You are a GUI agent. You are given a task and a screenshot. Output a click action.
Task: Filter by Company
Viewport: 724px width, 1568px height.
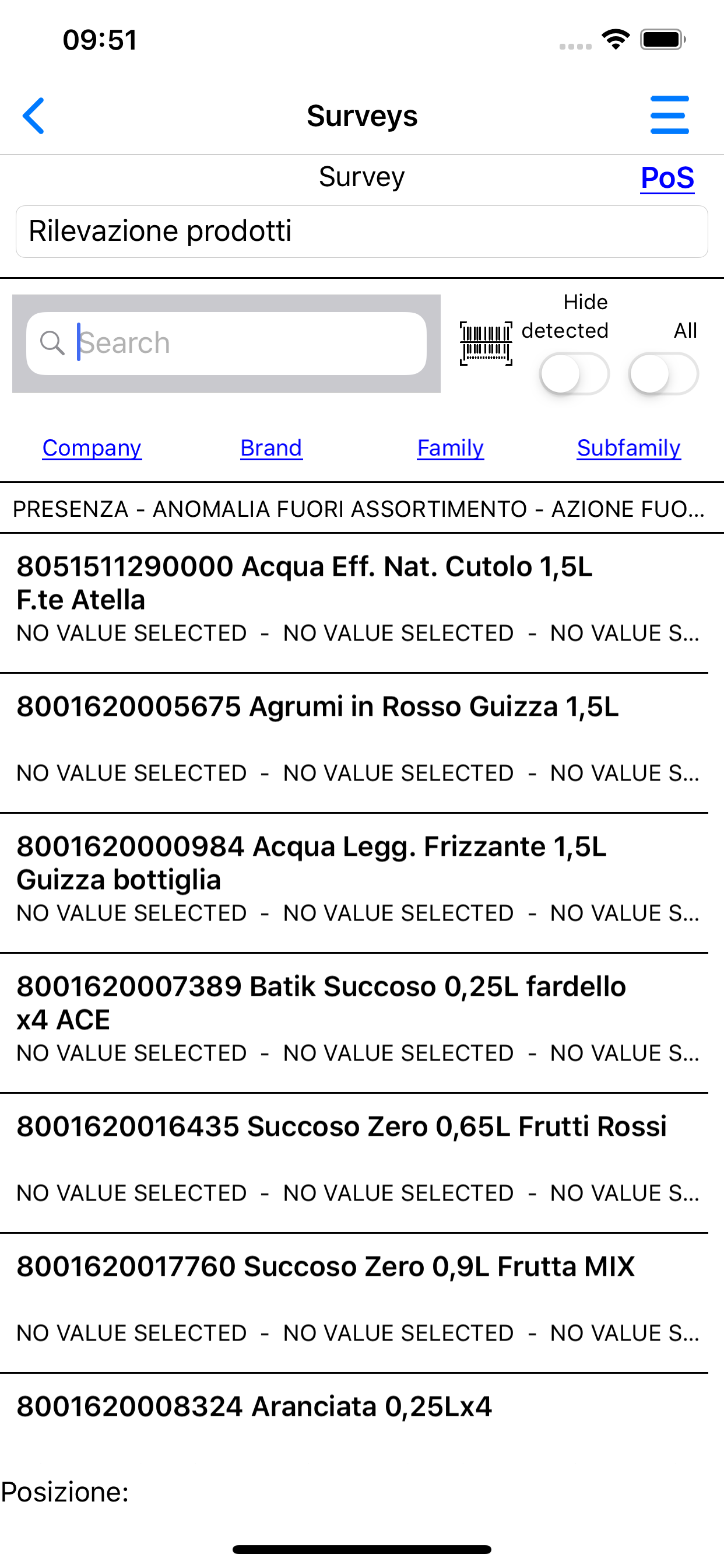pyautogui.click(x=92, y=448)
